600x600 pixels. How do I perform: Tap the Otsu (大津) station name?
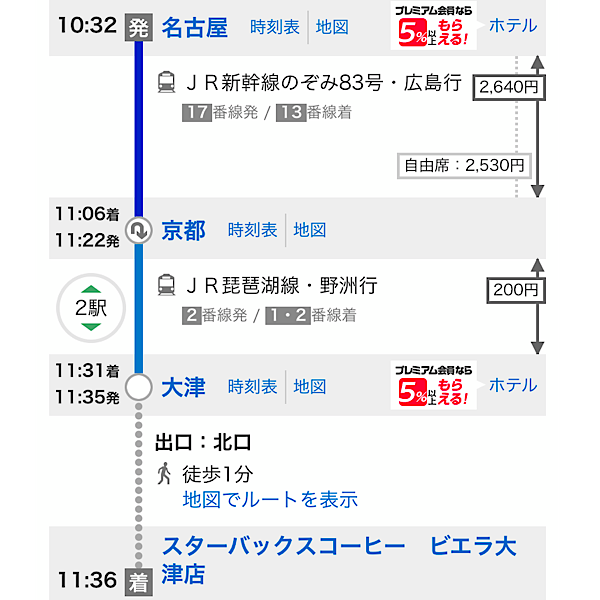(x=183, y=386)
